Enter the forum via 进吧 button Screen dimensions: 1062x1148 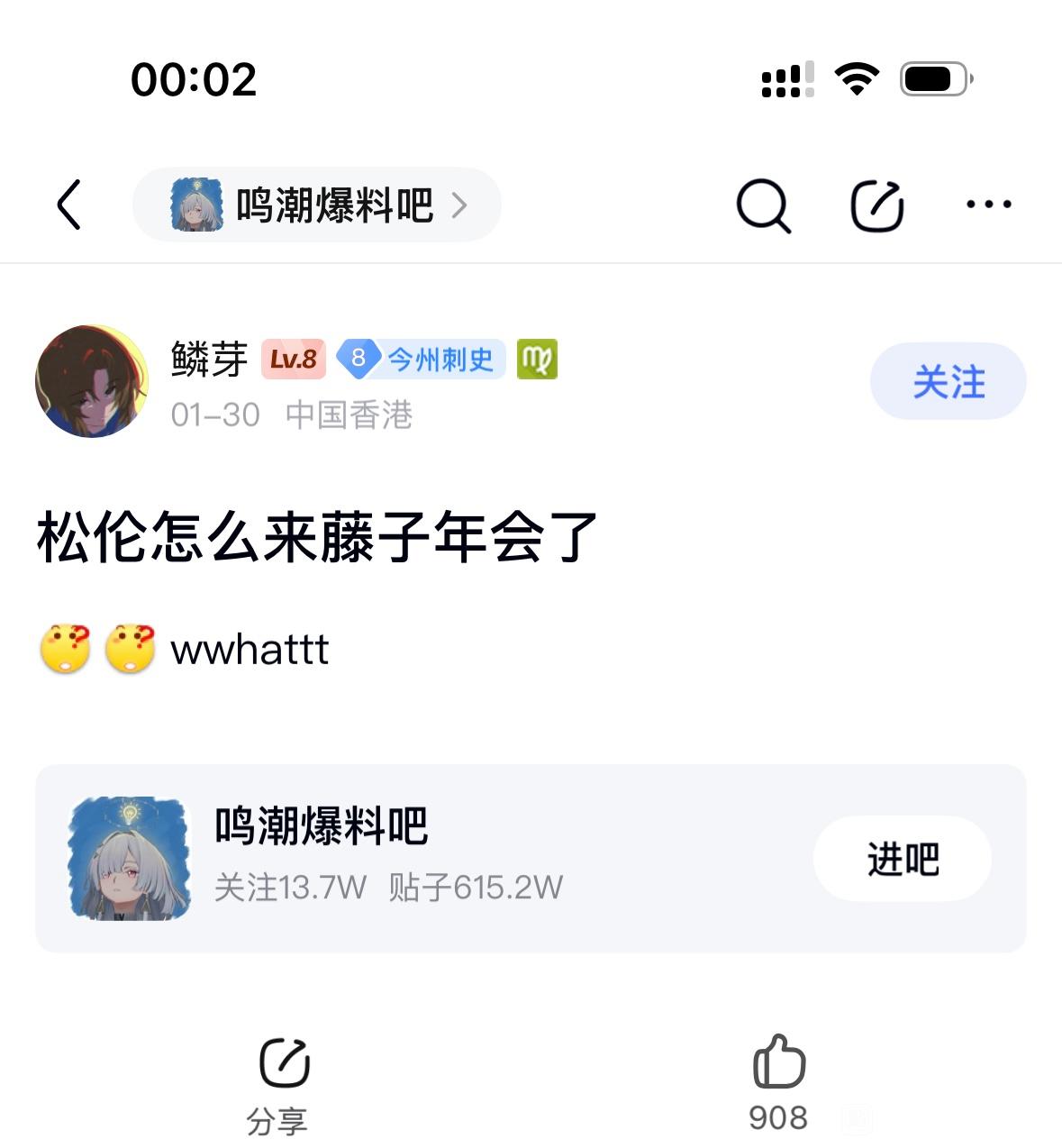tap(902, 859)
